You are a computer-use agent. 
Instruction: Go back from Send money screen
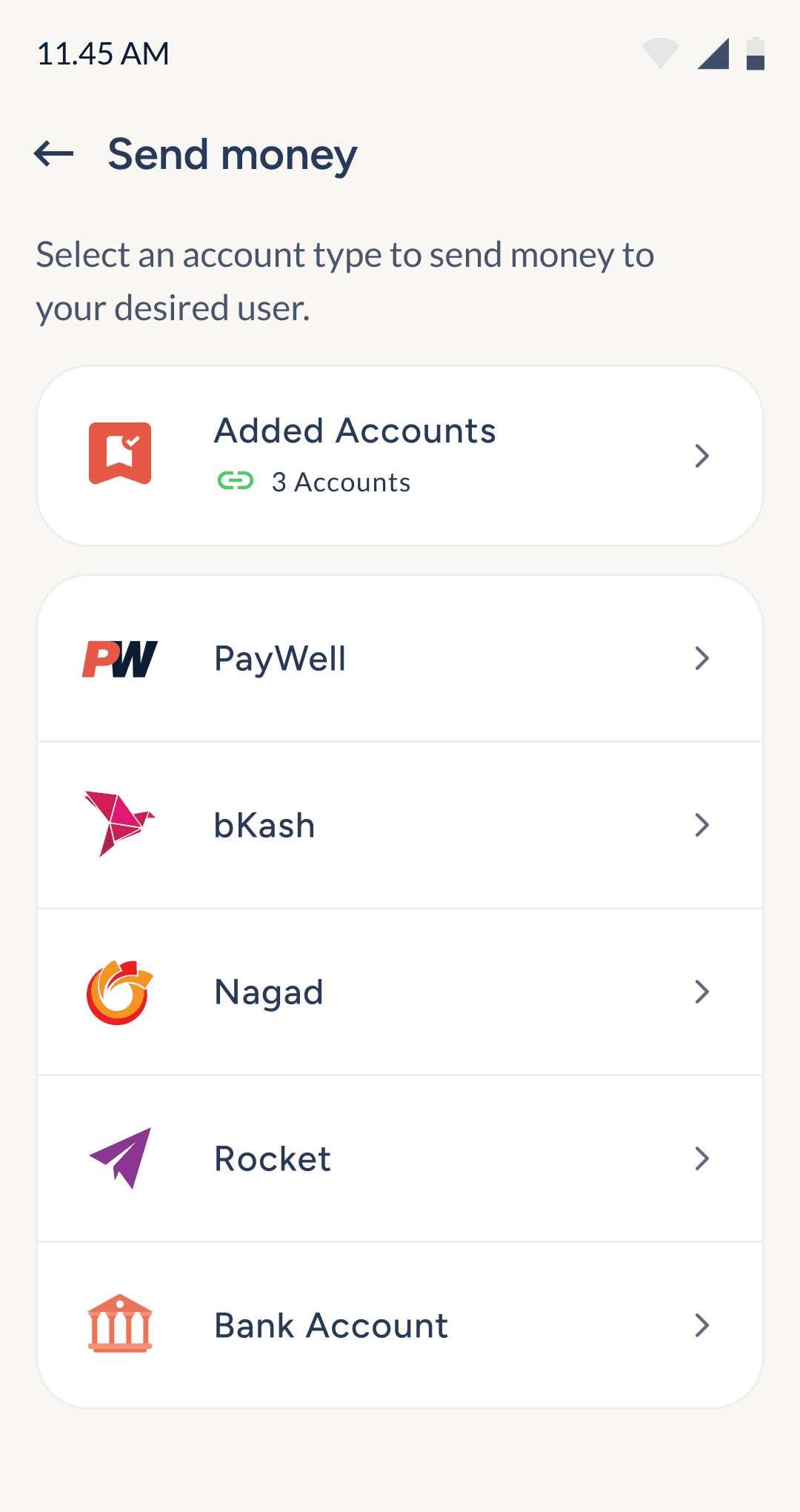(x=54, y=154)
